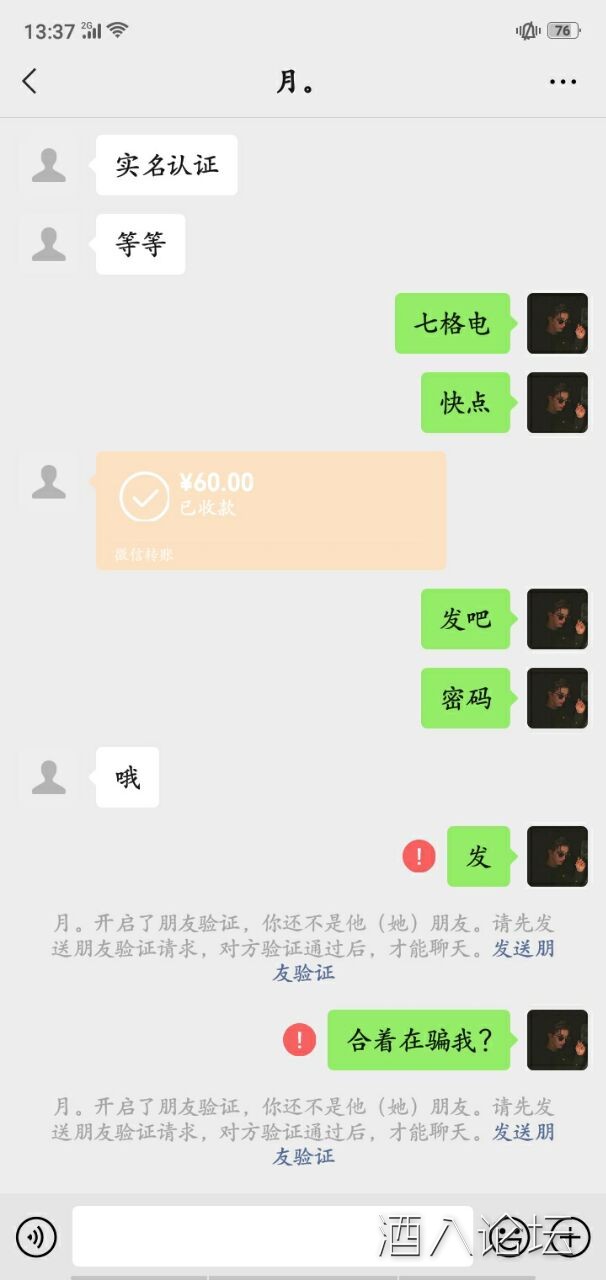Image resolution: width=606 pixels, height=1280 pixels.
Task: Tap the red failed-send icon beside 发
Action: tap(419, 857)
